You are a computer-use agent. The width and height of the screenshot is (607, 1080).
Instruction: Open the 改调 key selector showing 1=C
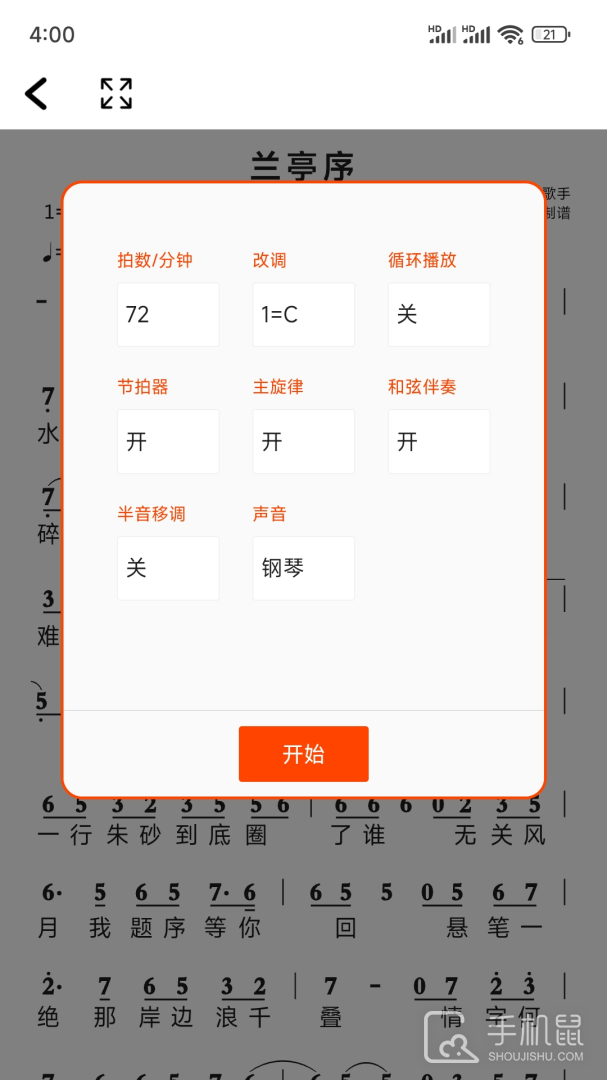point(303,315)
